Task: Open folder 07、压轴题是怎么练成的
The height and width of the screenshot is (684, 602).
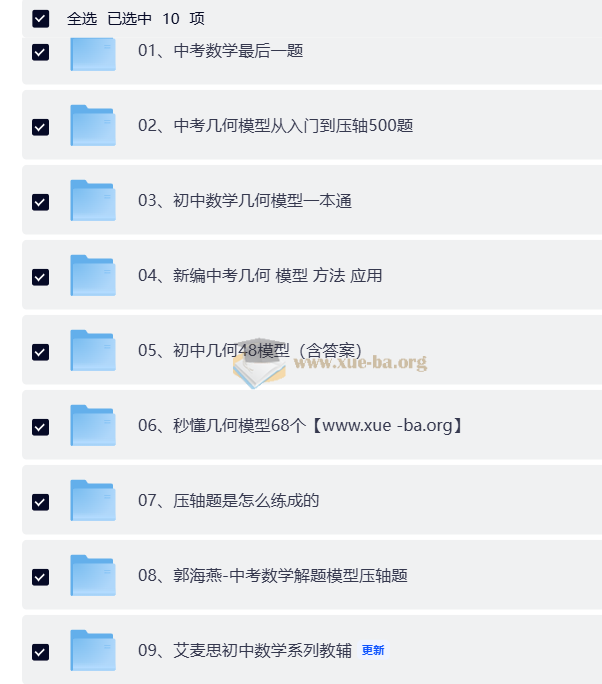Action: 228,501
